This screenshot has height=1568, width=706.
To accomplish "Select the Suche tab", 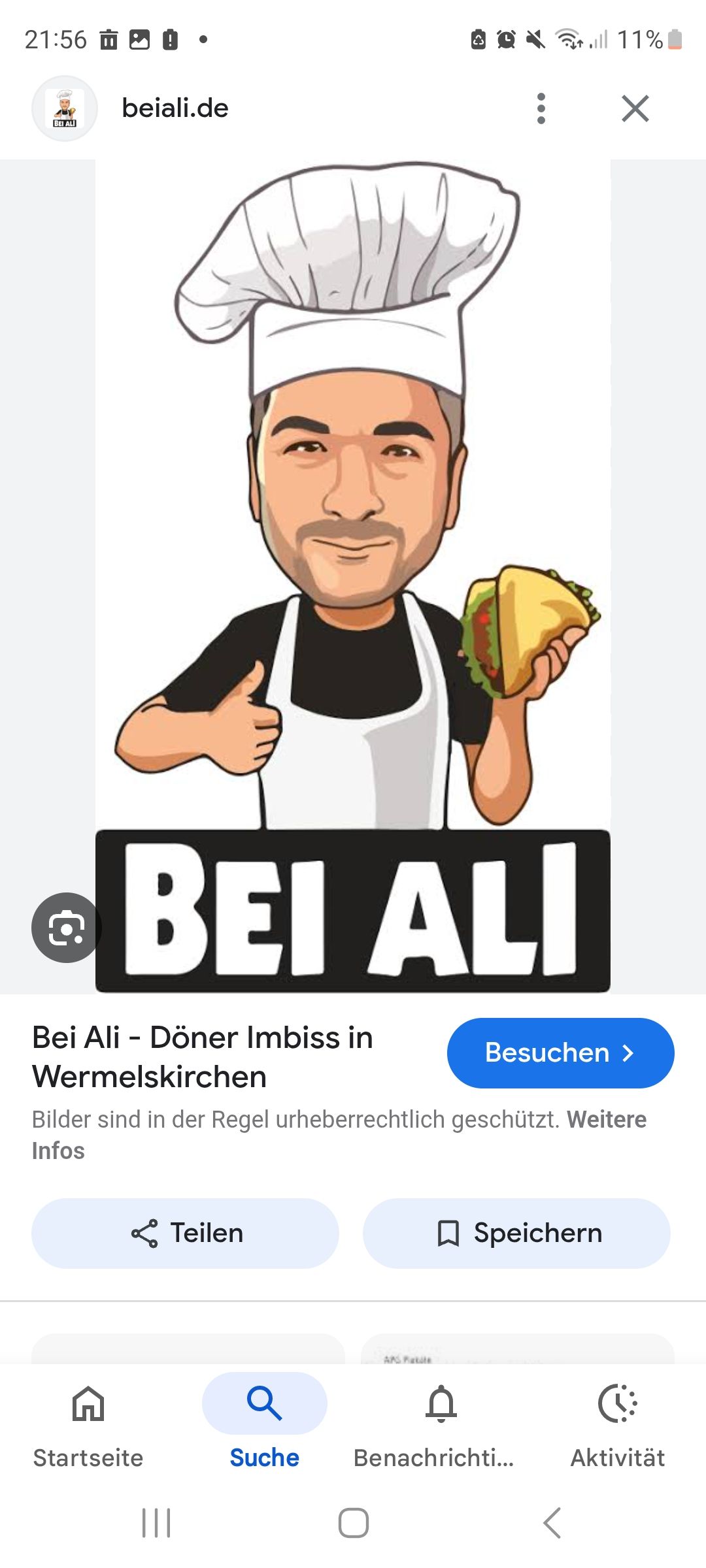I will pos(265,1424).
